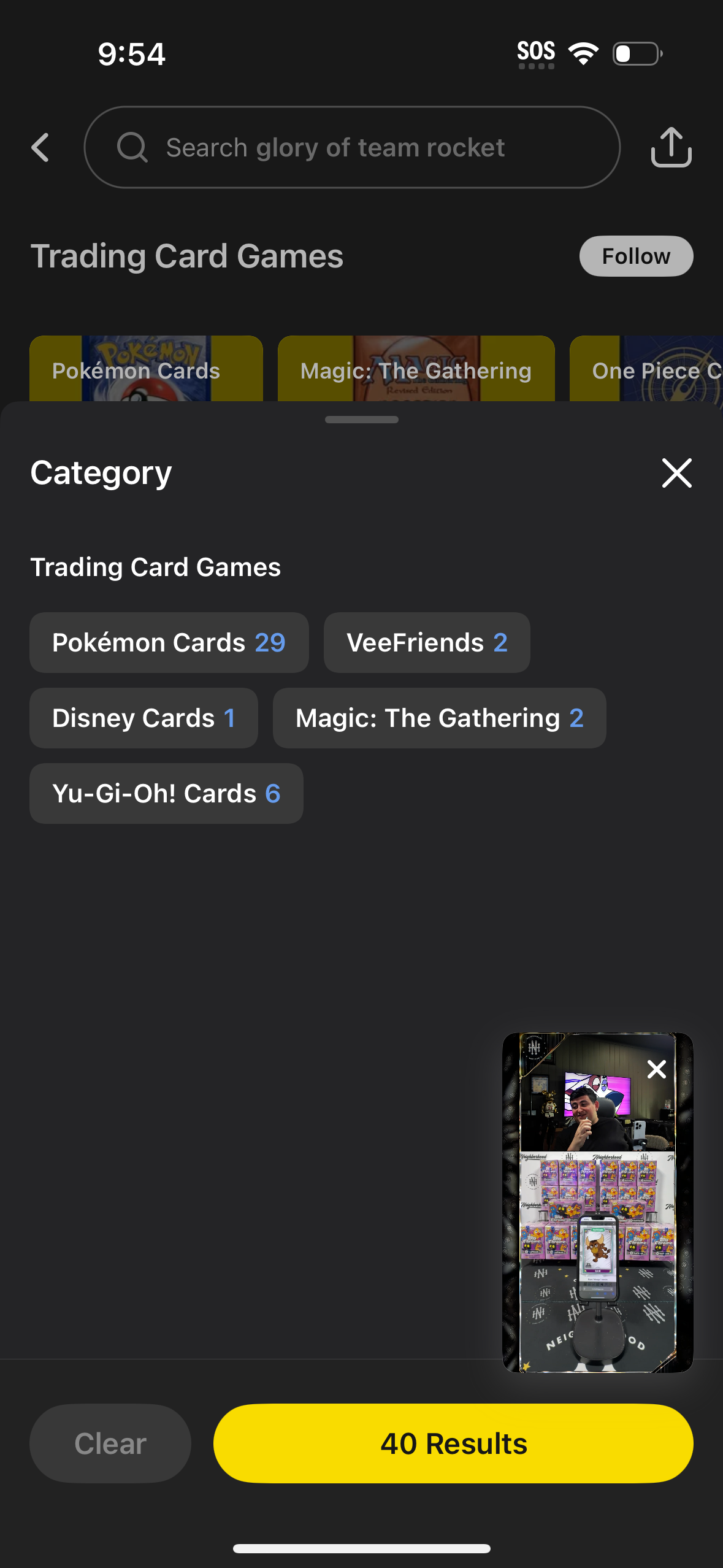This screenshot has height=1568, width=723.
Task: Tap the Wi-Fi indicator in status bar
Action: coord(584,53)
